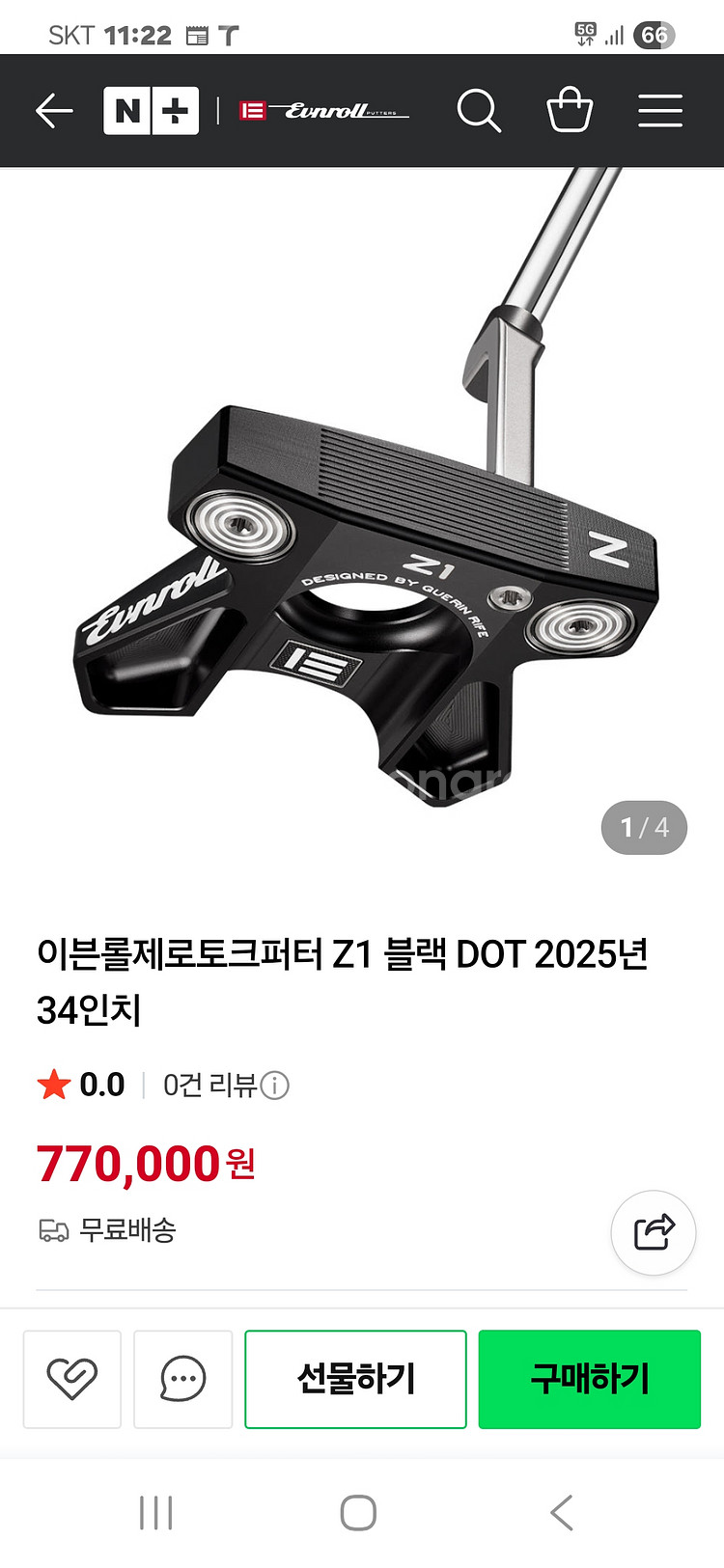This screenshot has height=1568, width=724.
Task: Tap the red star rating icon
Action: [x=54, y=1084]
